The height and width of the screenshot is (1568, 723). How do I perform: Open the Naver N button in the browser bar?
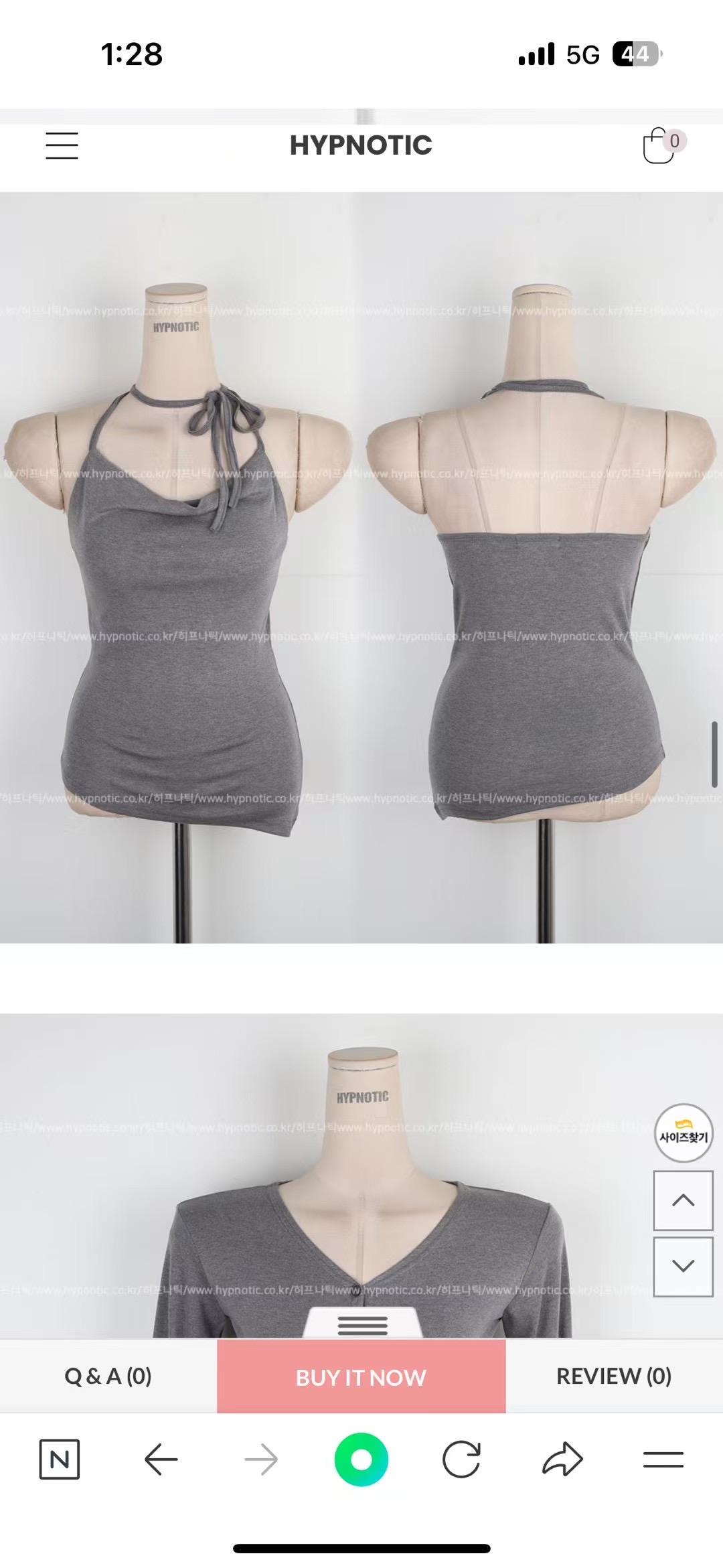coord(60,1459)
